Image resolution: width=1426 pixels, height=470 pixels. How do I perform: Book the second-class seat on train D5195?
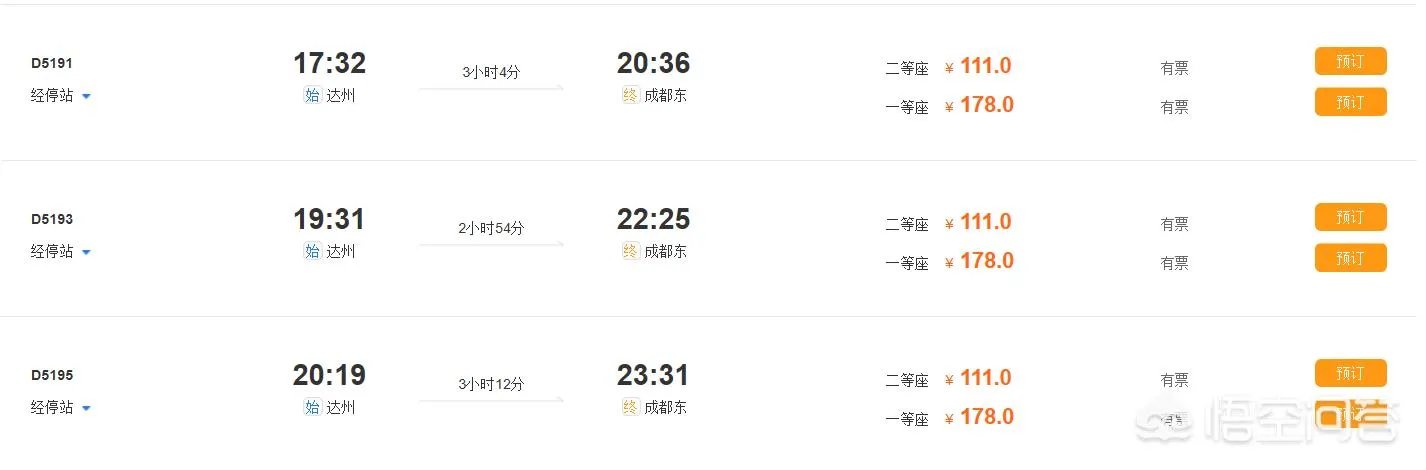tap(1350, 373)
